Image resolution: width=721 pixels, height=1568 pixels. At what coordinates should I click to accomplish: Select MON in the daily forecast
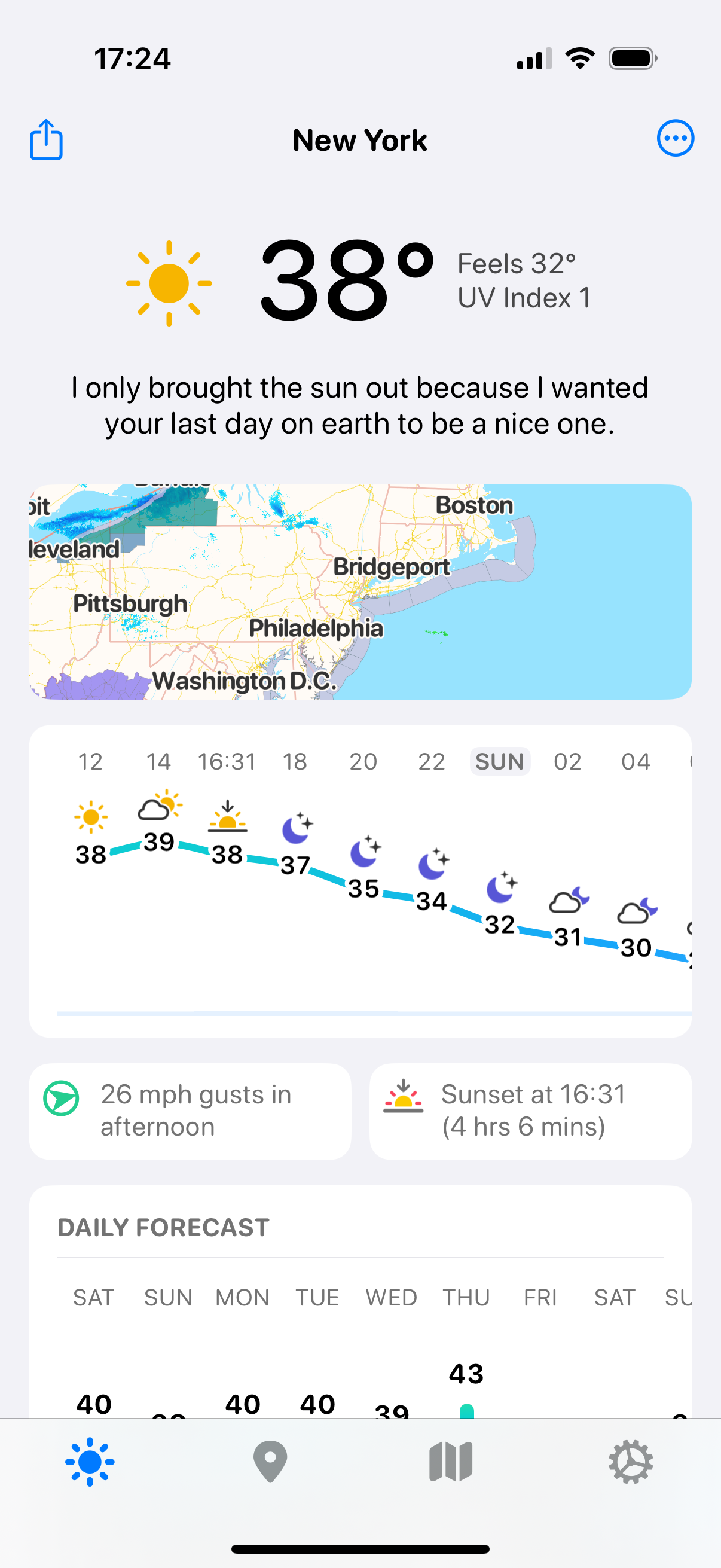[x=243, y=1297]
